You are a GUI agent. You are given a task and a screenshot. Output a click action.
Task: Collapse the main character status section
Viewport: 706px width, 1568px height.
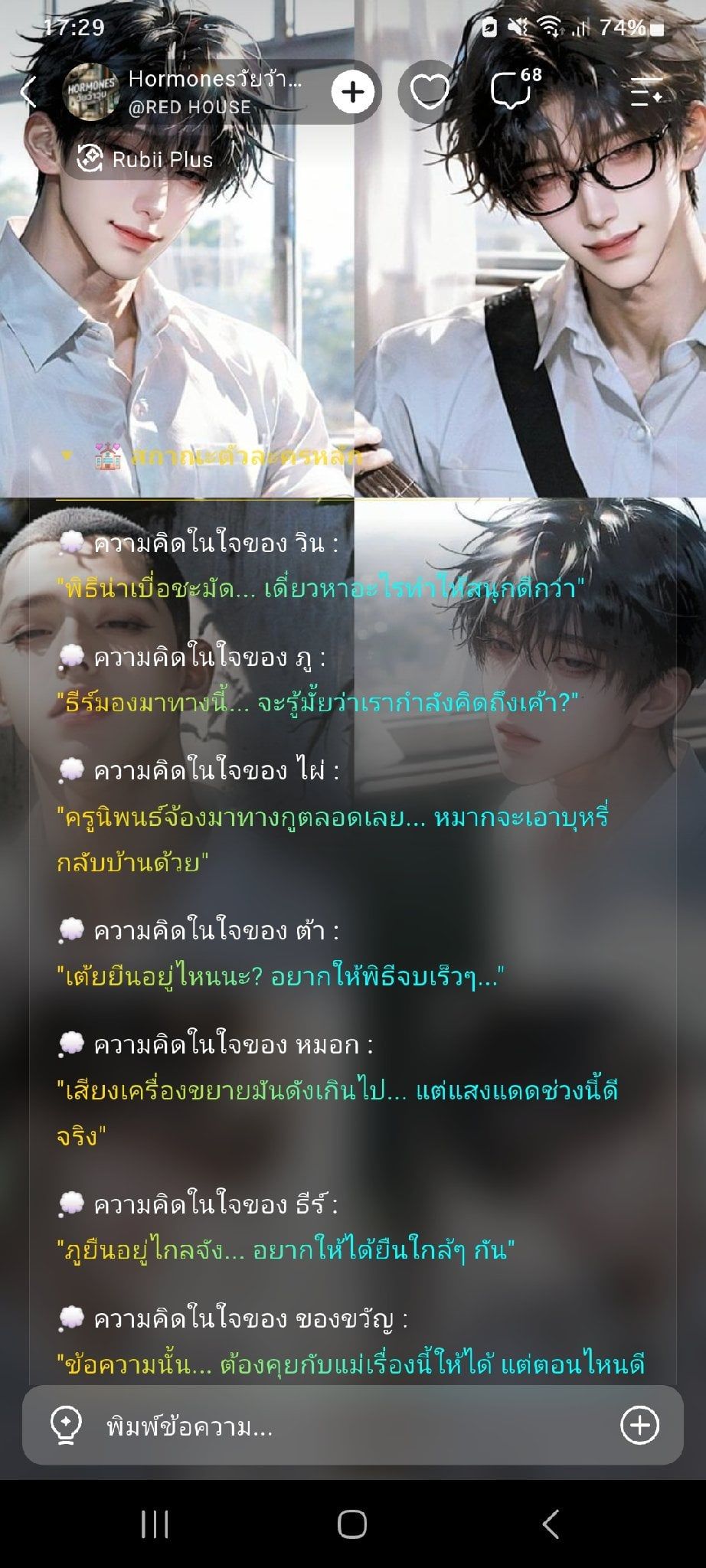point(67,456)
